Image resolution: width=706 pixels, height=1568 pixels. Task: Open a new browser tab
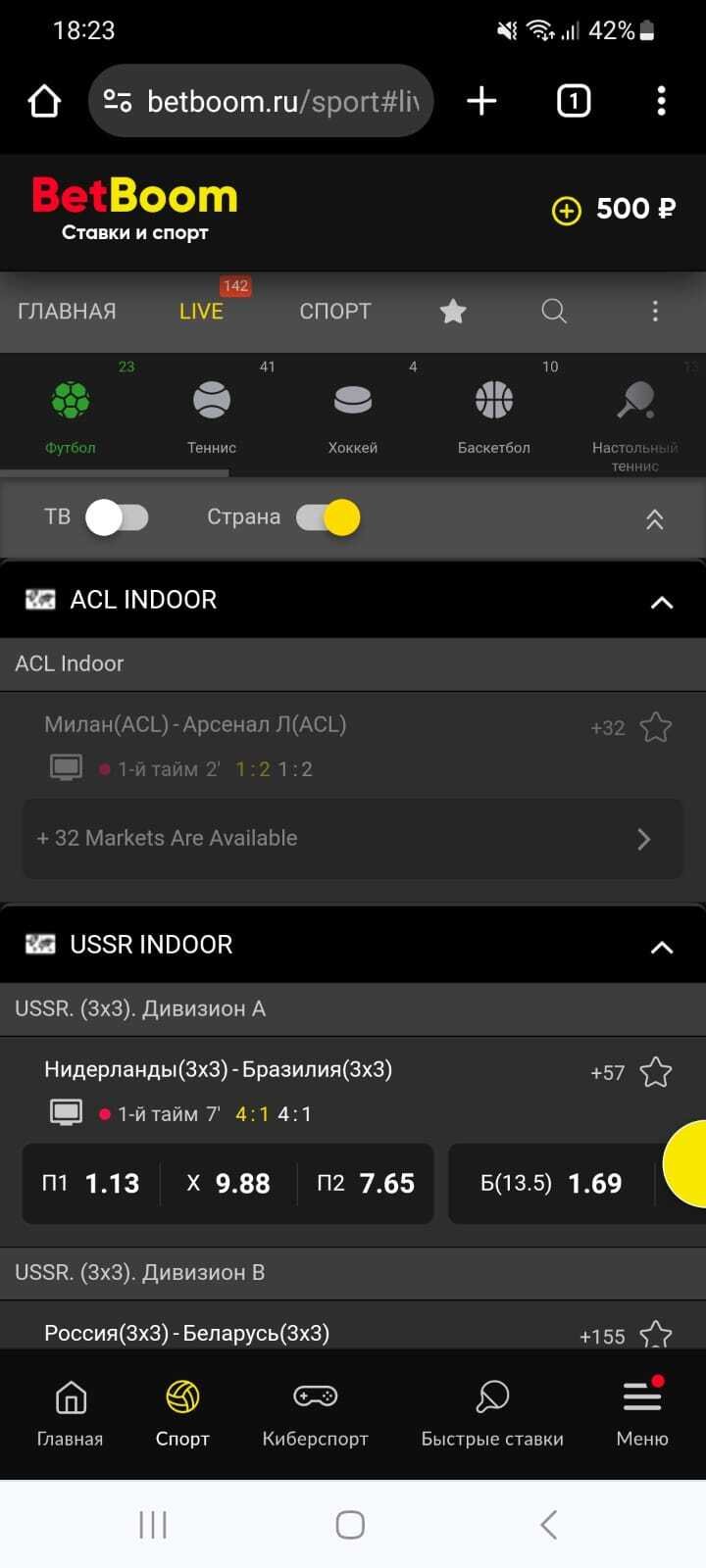[x=481, y=101]
